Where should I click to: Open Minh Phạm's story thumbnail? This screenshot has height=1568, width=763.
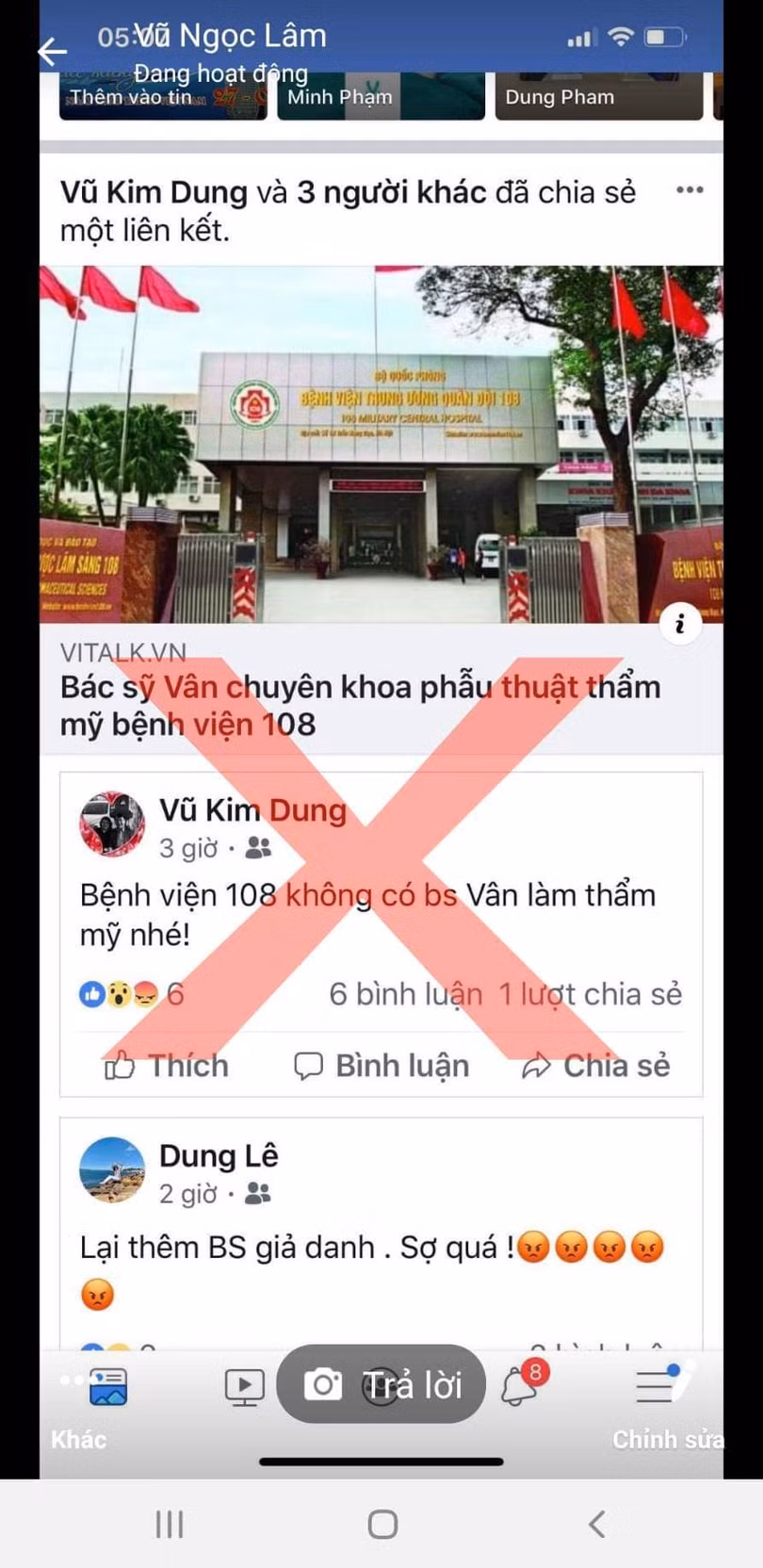[380, 94]
